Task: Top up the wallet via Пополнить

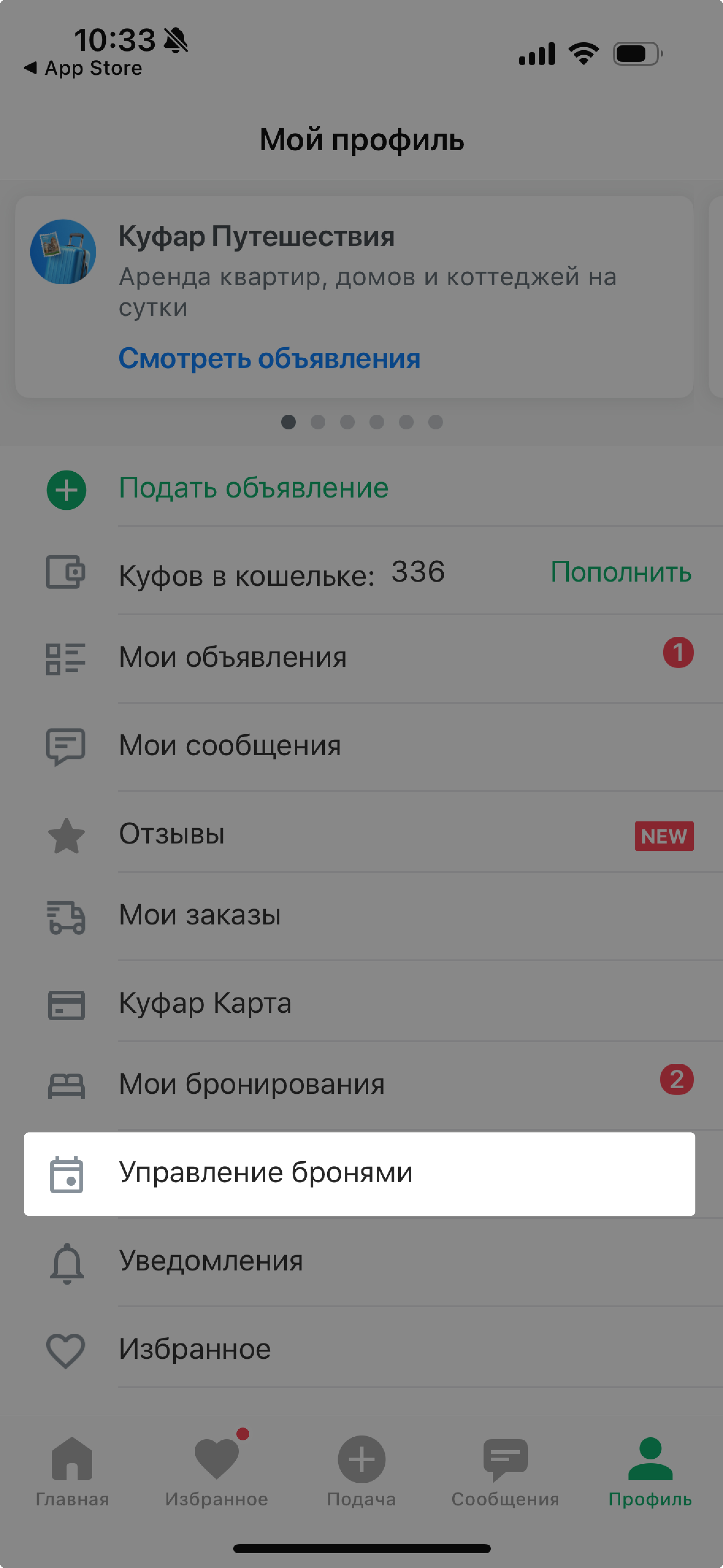Action: (621, 572)
